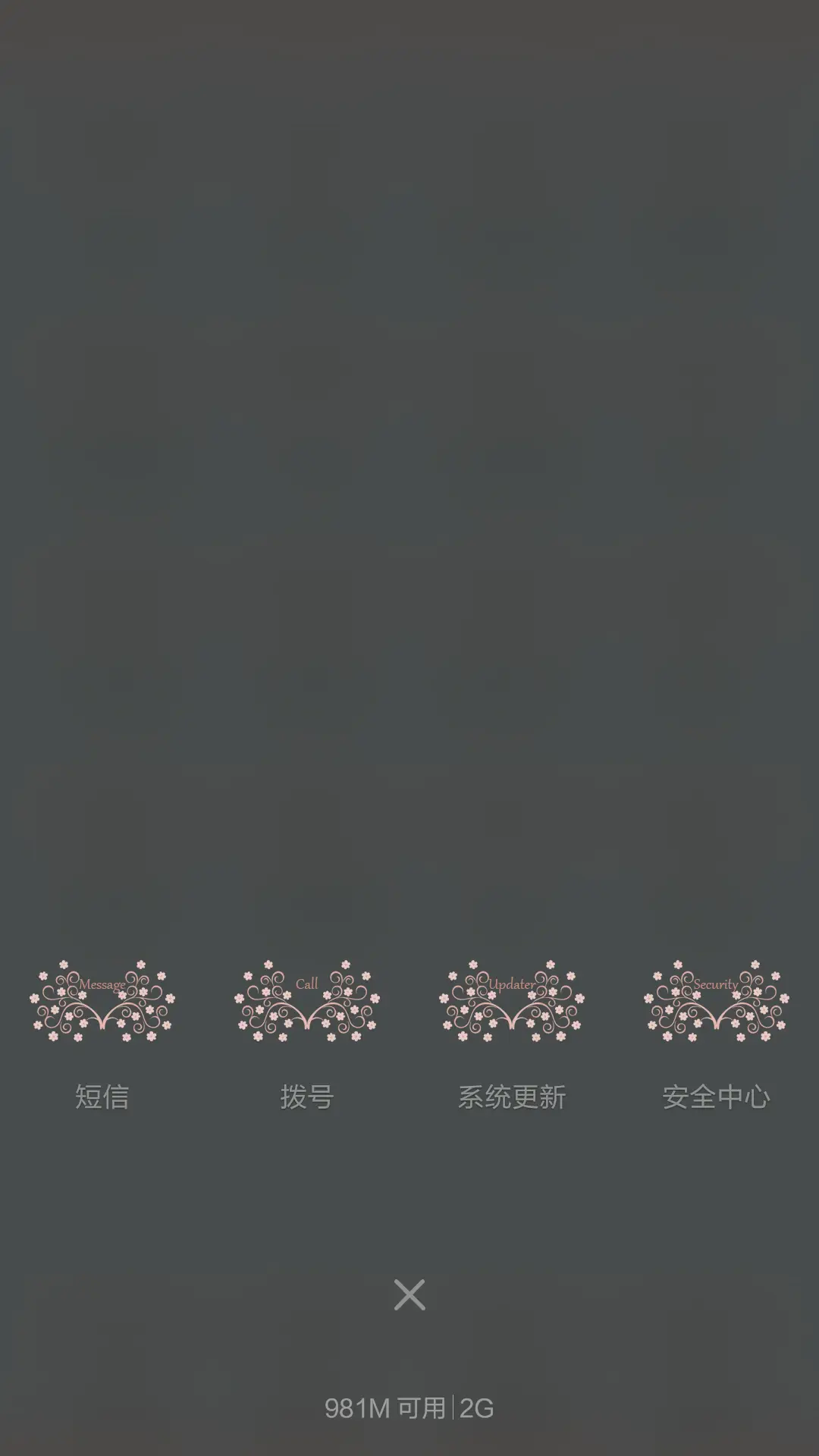The image size is (819, 1456).
Task: Clear all recent apps with the X
Action: click(x=409, y=1294)
